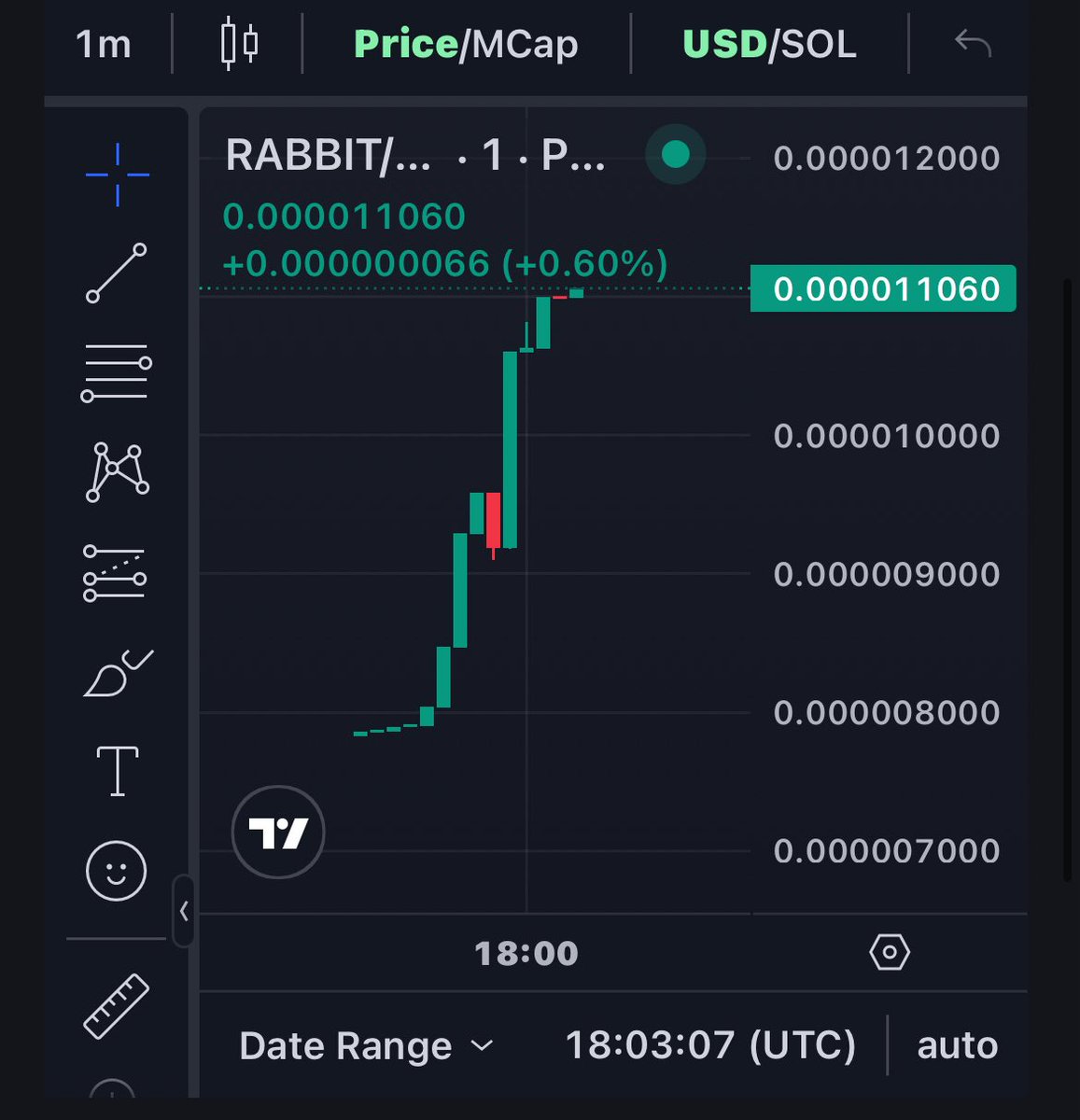Switch between USD and SOL denomination
The width and height of the screenshot is (1080, 1120).
(x=769, y=44)
